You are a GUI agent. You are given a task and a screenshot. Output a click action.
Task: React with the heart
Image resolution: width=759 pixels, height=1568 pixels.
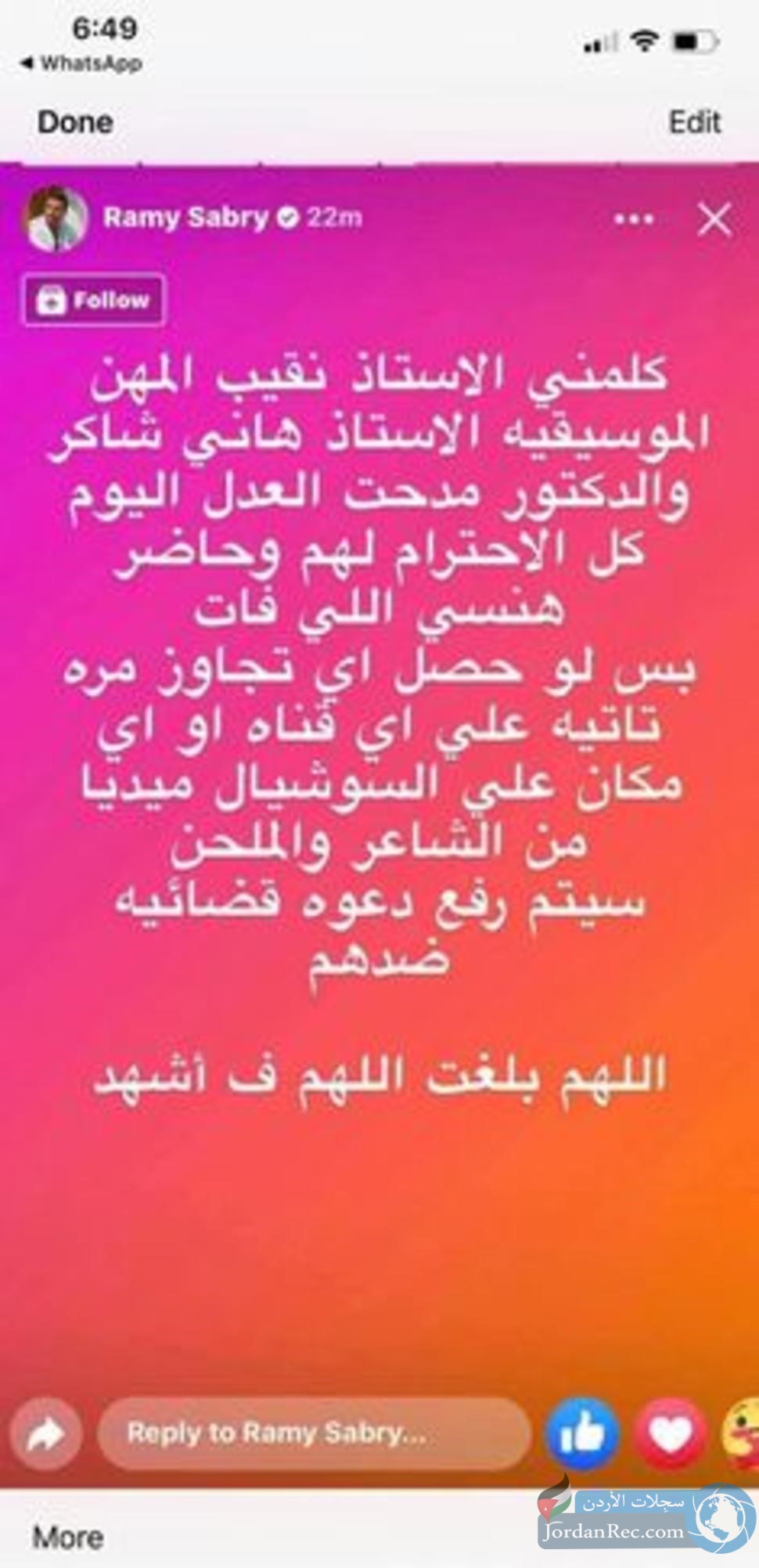tap(671, 1433)
